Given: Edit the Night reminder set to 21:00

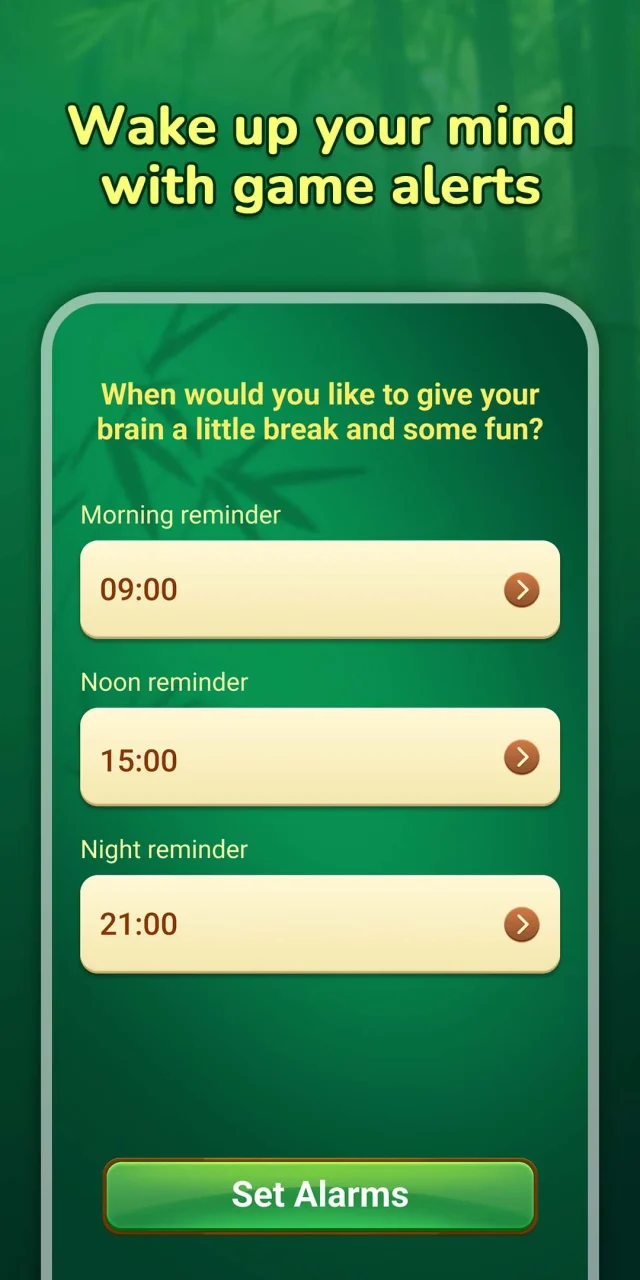Looking at the screenshot, I should [320, 924].
